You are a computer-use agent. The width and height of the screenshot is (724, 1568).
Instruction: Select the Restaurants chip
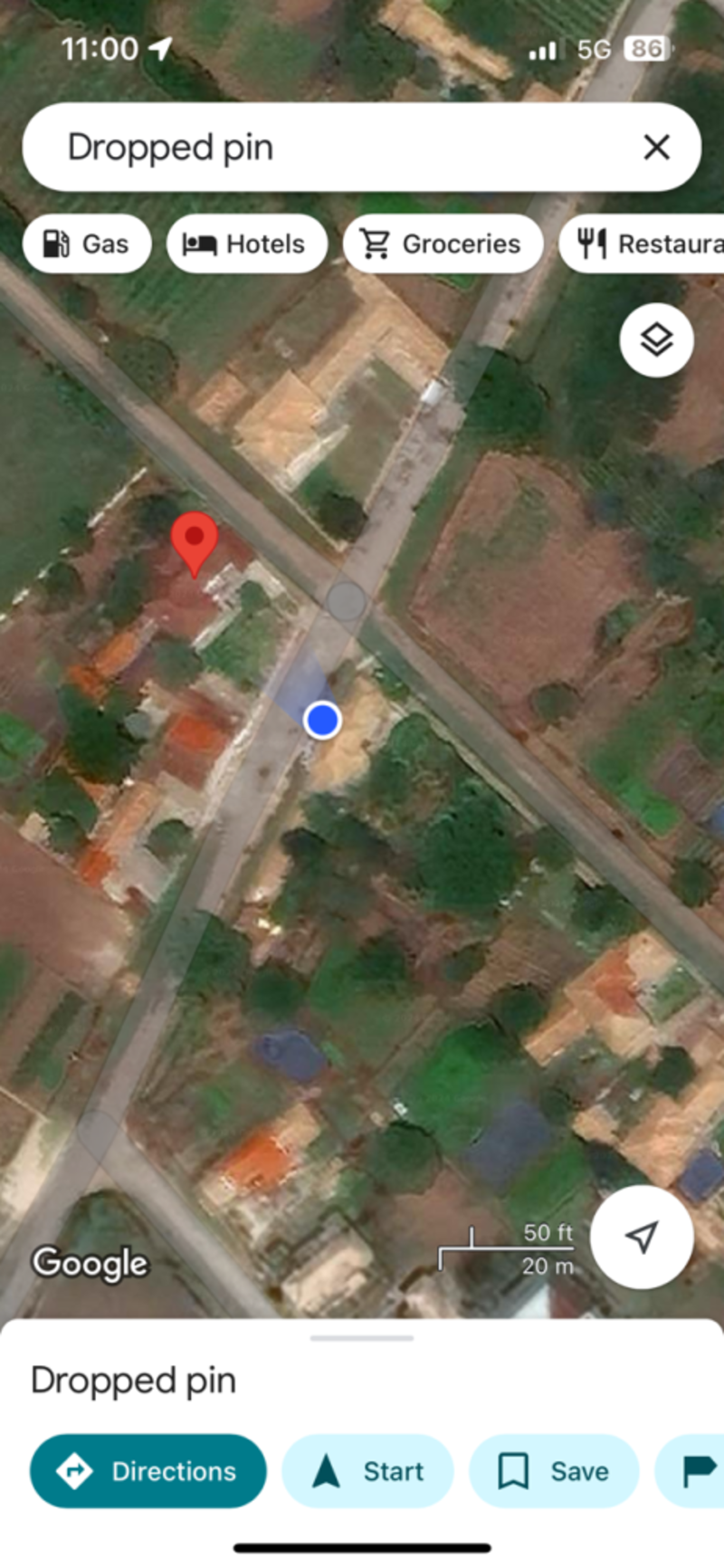click(x=642, y=244)
